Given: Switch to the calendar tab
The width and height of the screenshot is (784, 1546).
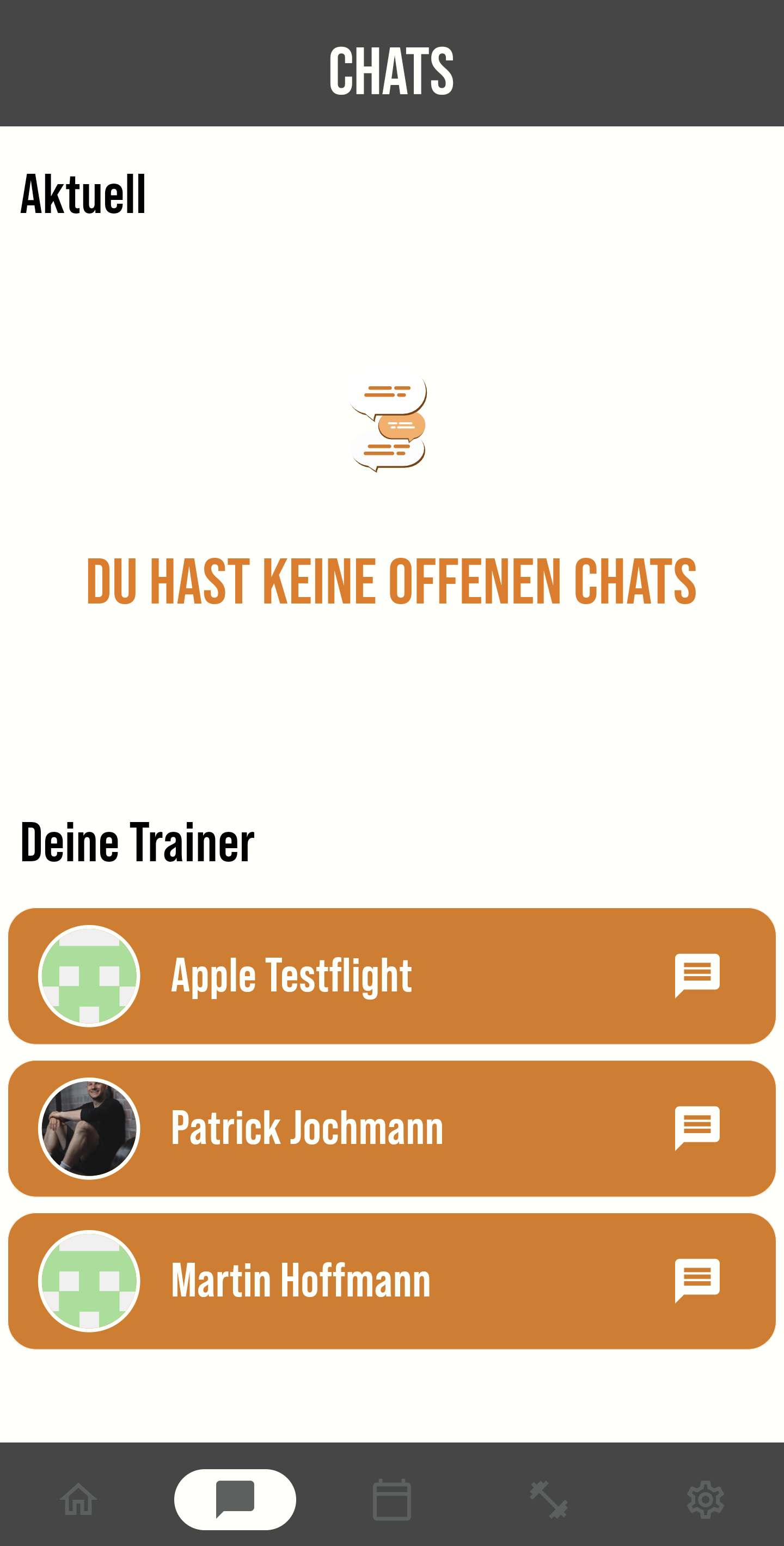Looking at the screenshot, I should coord(391,1499).
